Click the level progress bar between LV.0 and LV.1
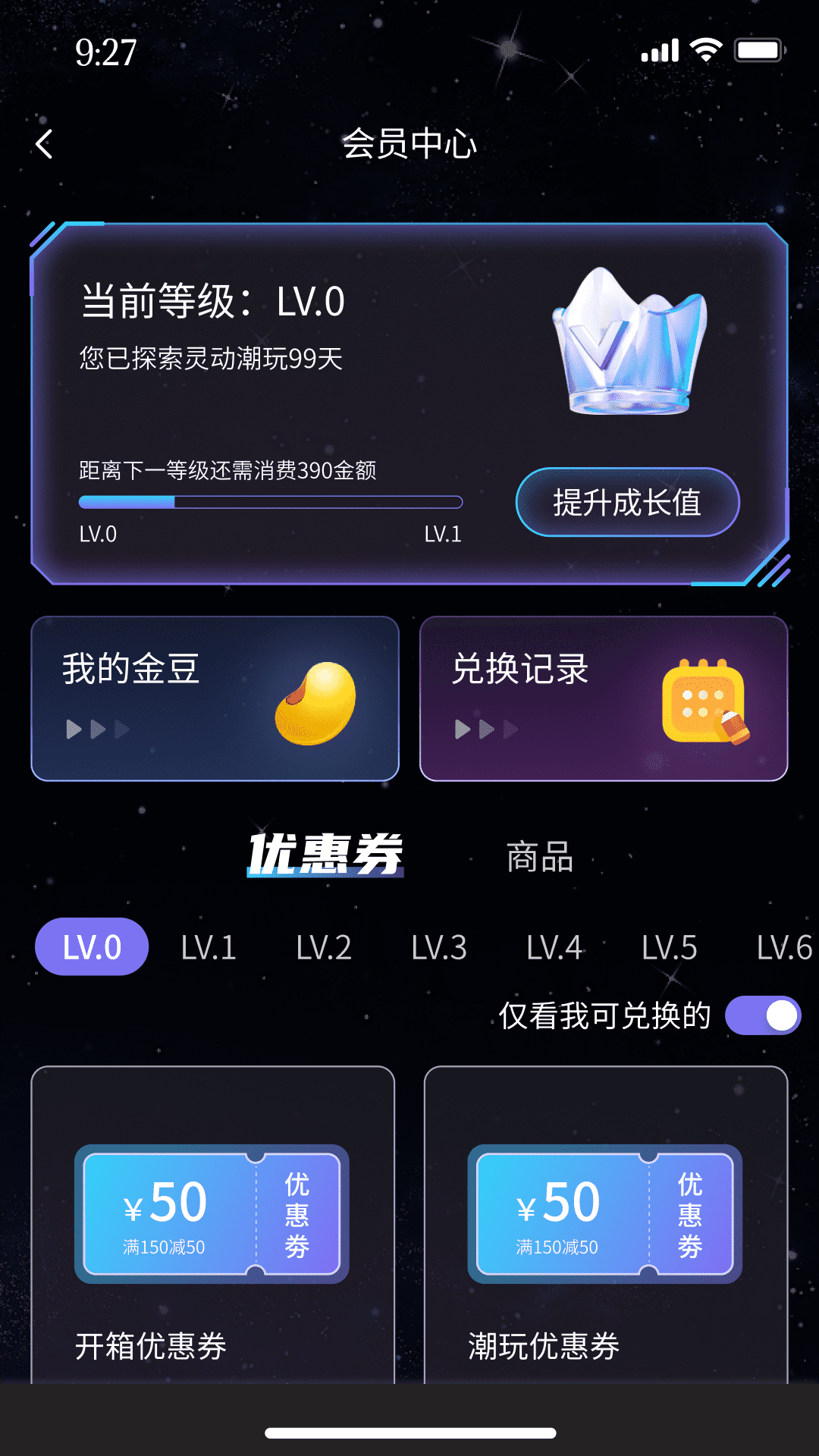Viewport: 819px width, 1456px height. pos(271,501)
